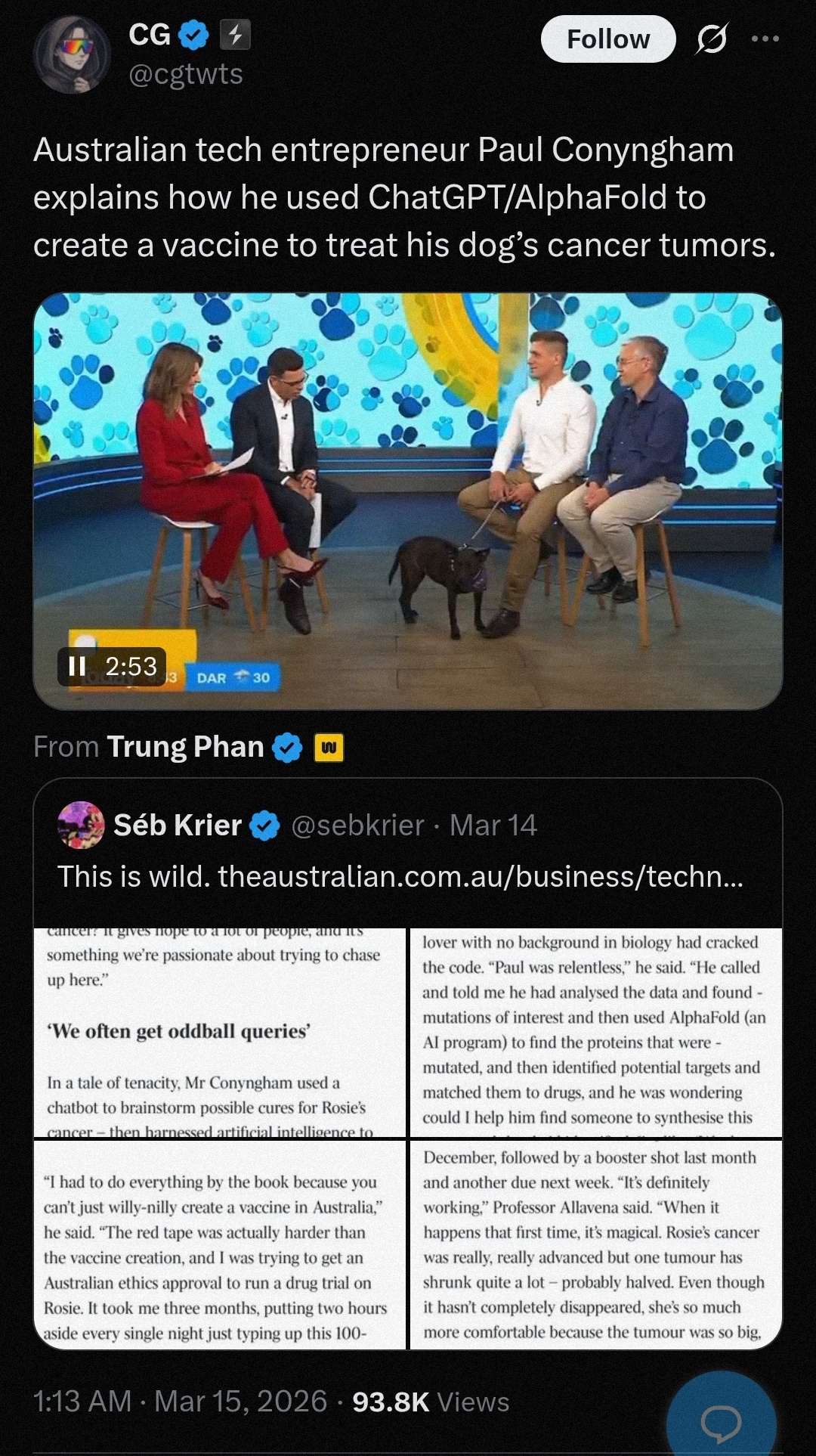View the article image about red tape
Screen dimensions: 816x1456
[220, 1244]
